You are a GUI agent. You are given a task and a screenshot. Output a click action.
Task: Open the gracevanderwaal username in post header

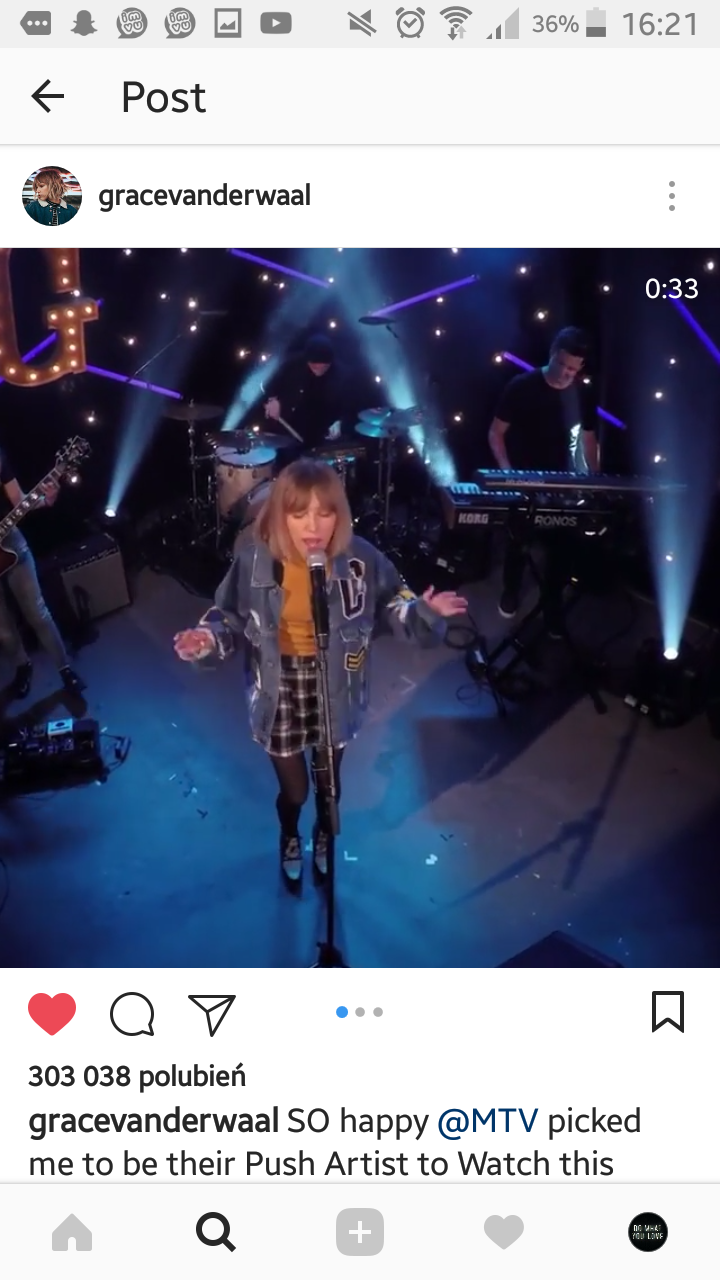(204, 196)
